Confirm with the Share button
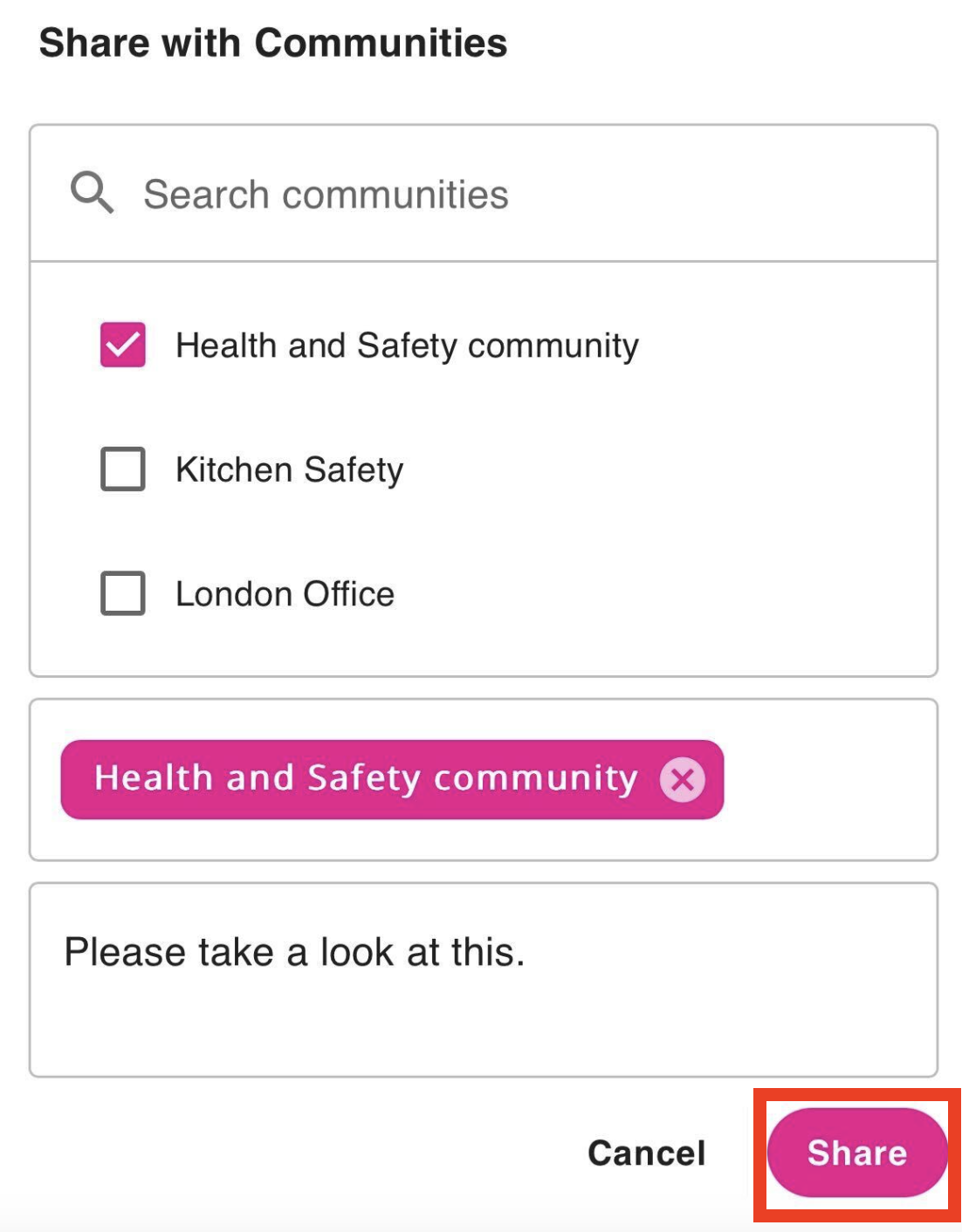This screenshot has width=962, height=1232. pyautogui.click(x=856, y=1153)
